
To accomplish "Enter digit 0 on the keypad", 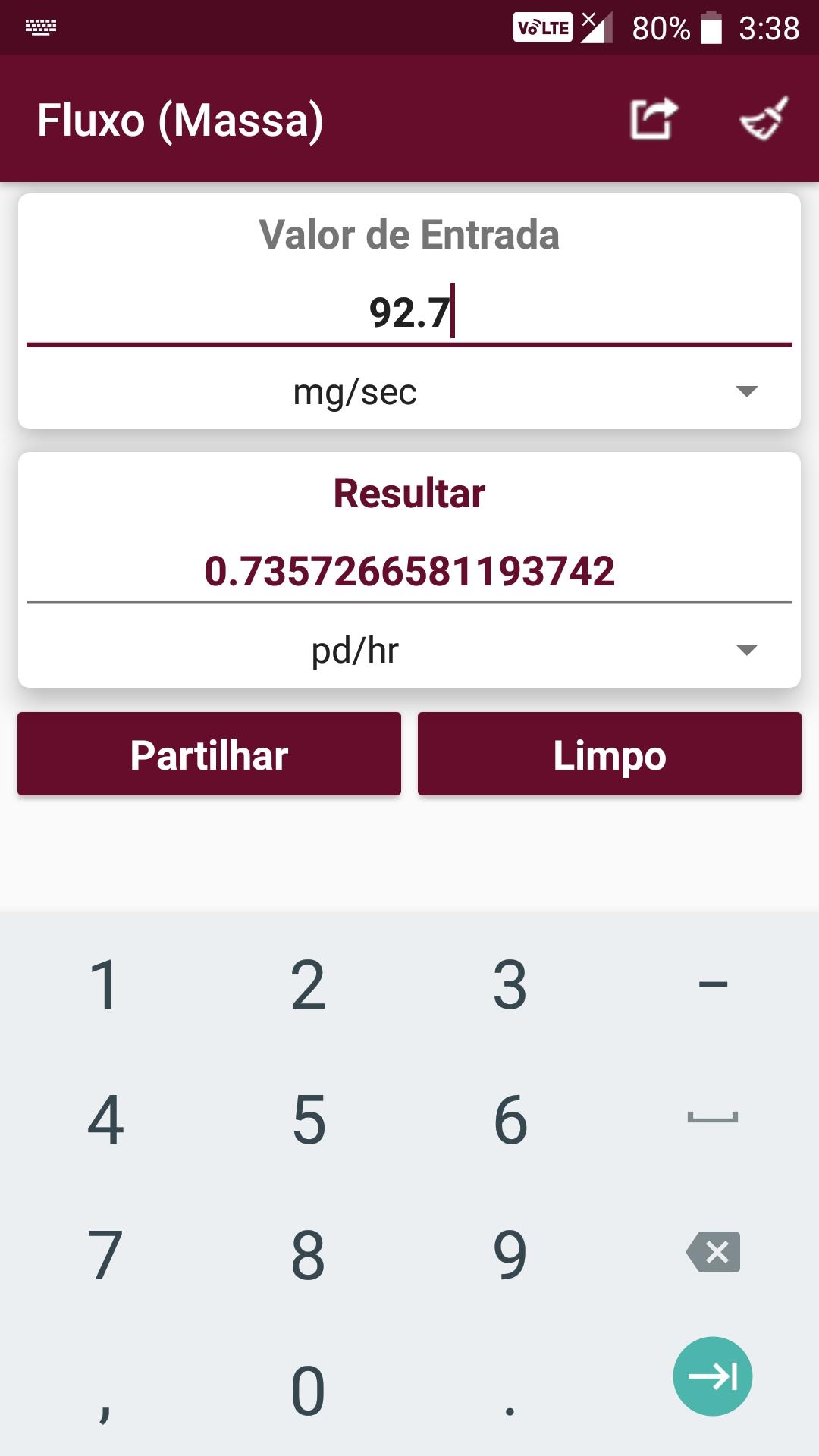I will pos(309,1390).
